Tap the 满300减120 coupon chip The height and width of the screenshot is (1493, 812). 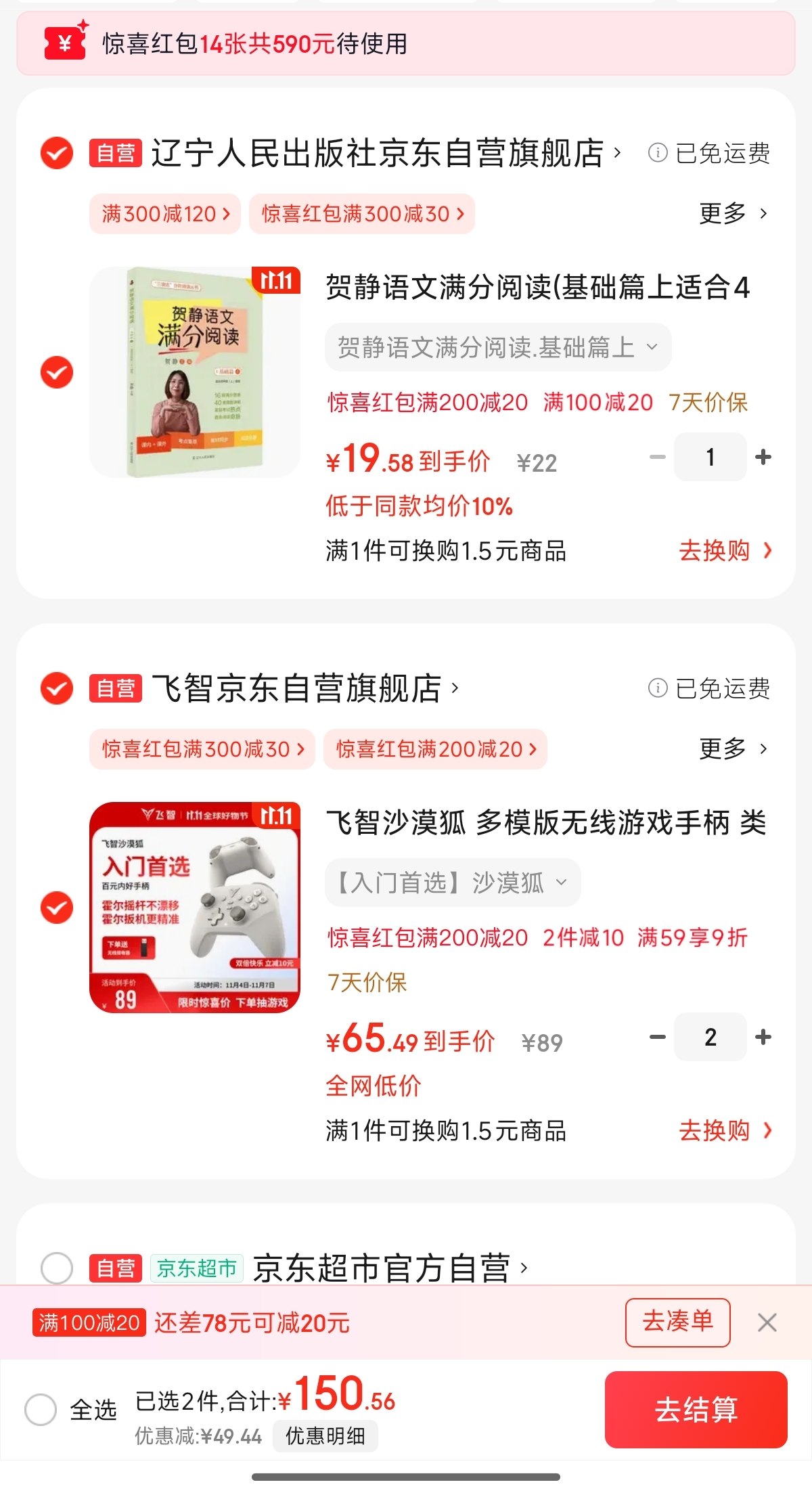(165, 214)
